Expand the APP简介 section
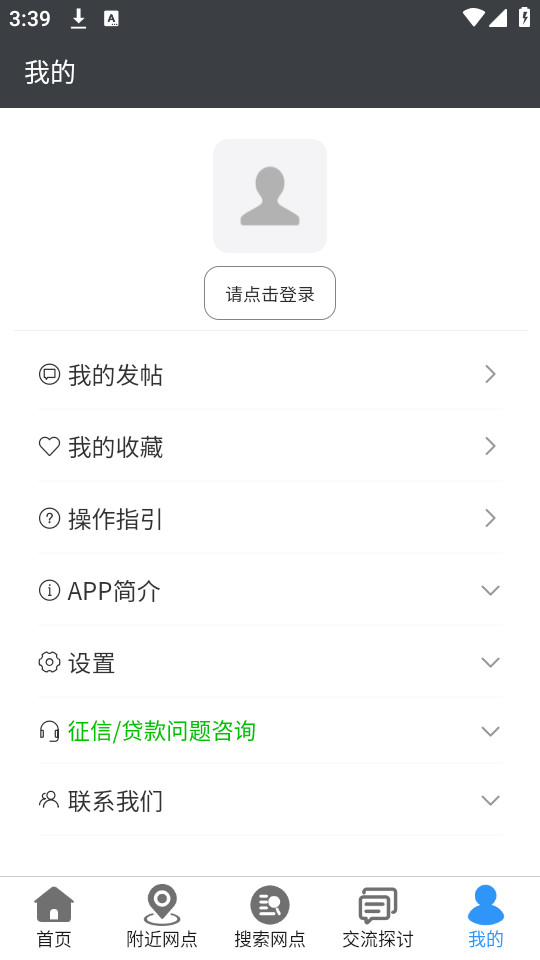Viewport: 540px width, 960px height. coord(270,591)
